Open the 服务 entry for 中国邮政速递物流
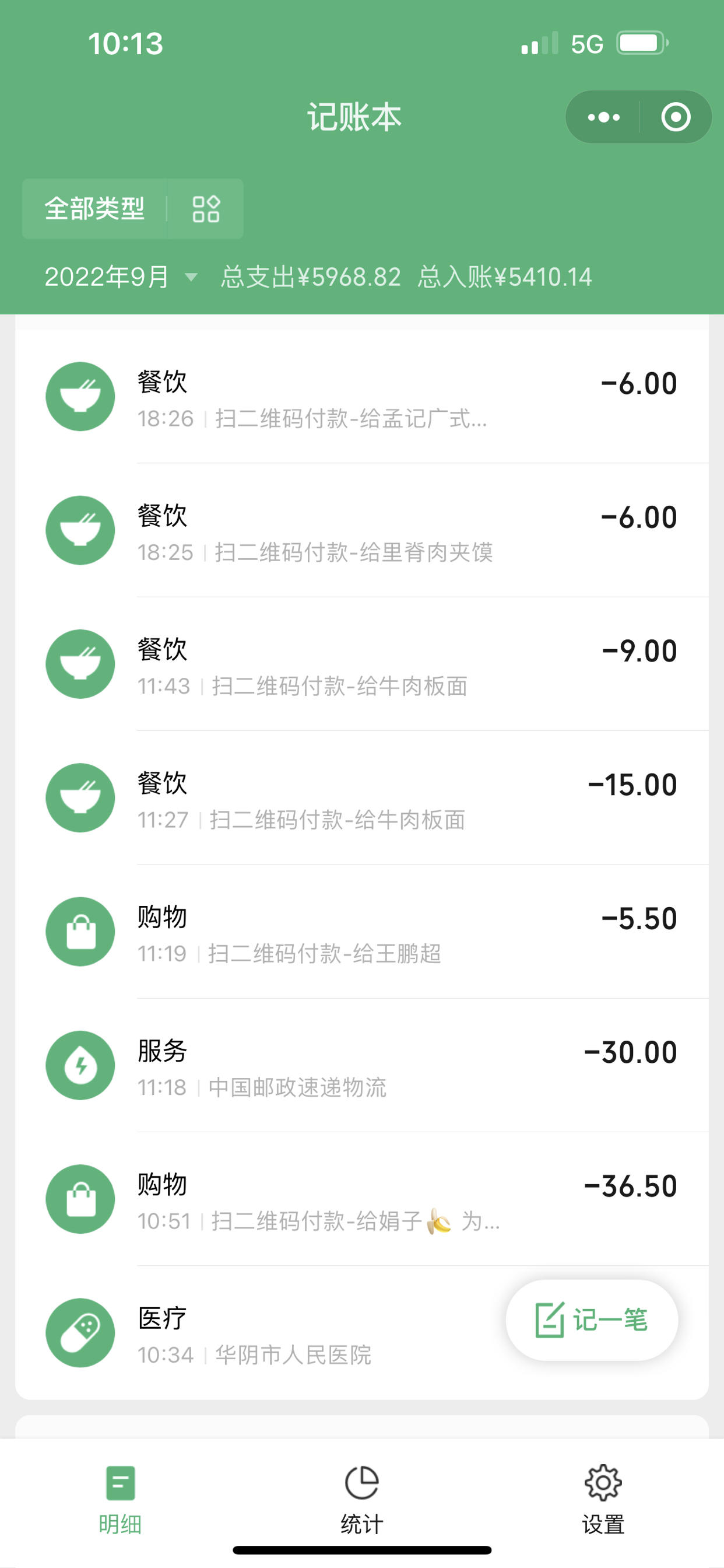This screenshot has height=1568, width=724. (x=362, y=1065)
